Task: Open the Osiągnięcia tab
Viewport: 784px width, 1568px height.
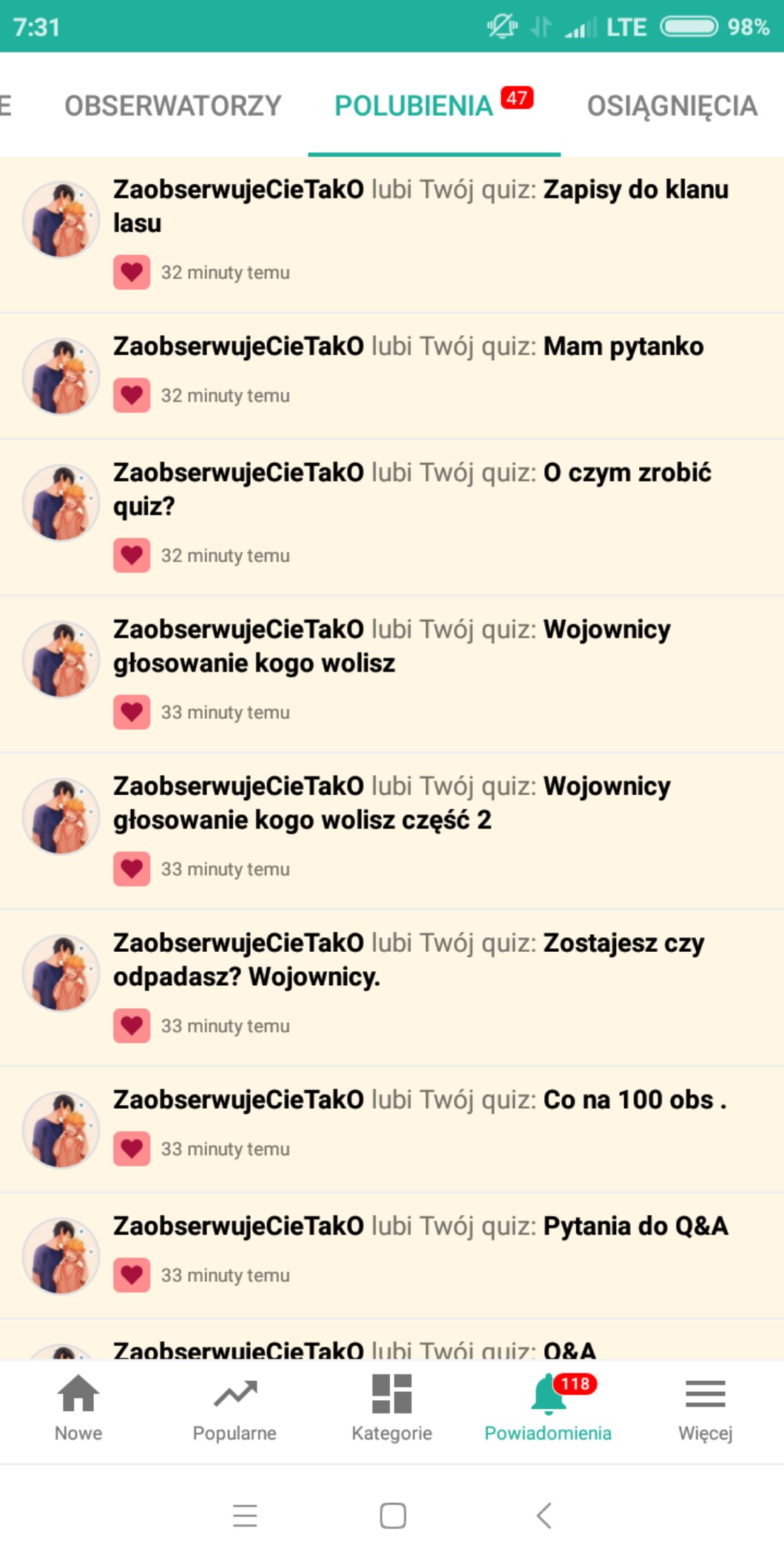Action: coord(672,106)
